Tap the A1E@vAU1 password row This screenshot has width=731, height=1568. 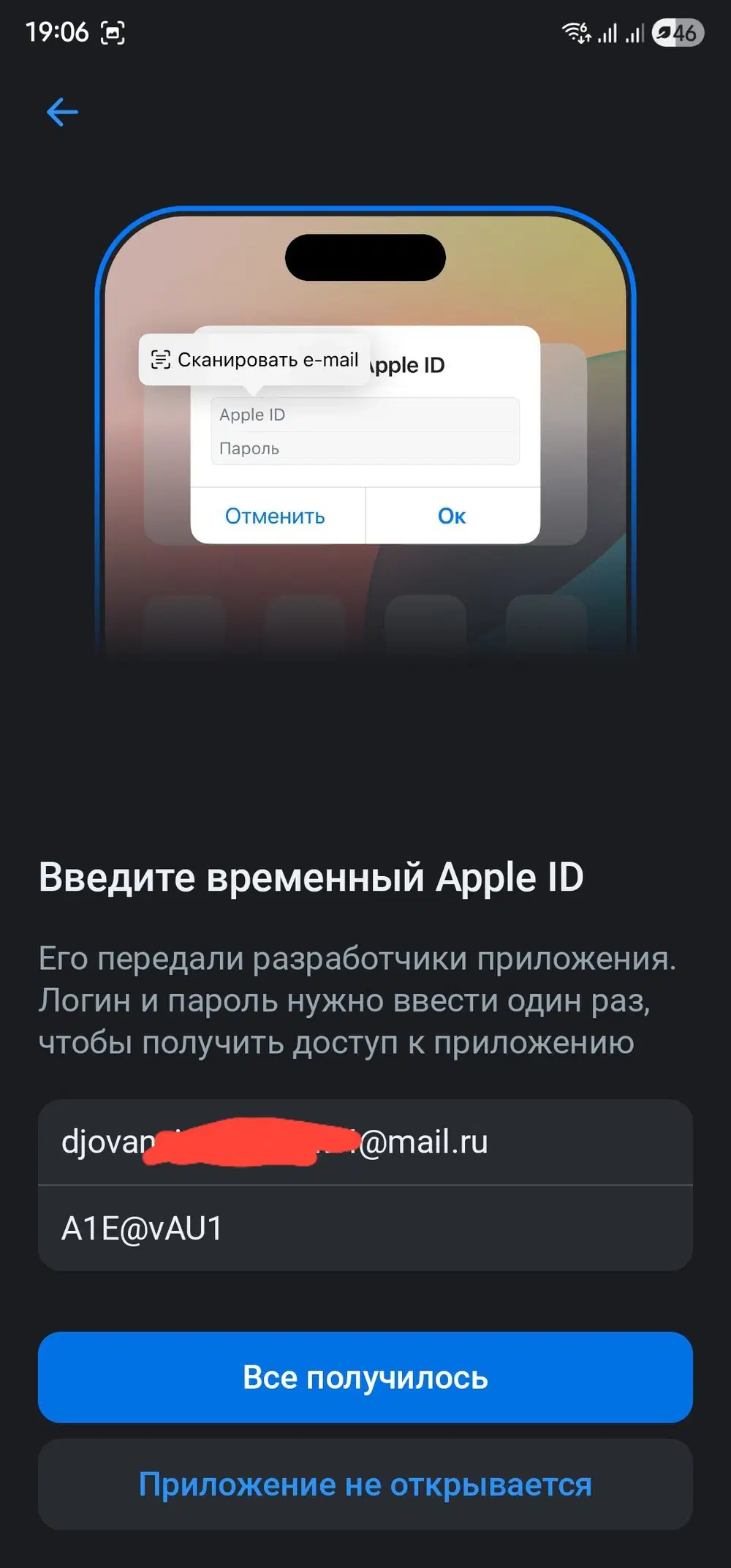(x=365, y=1229)
